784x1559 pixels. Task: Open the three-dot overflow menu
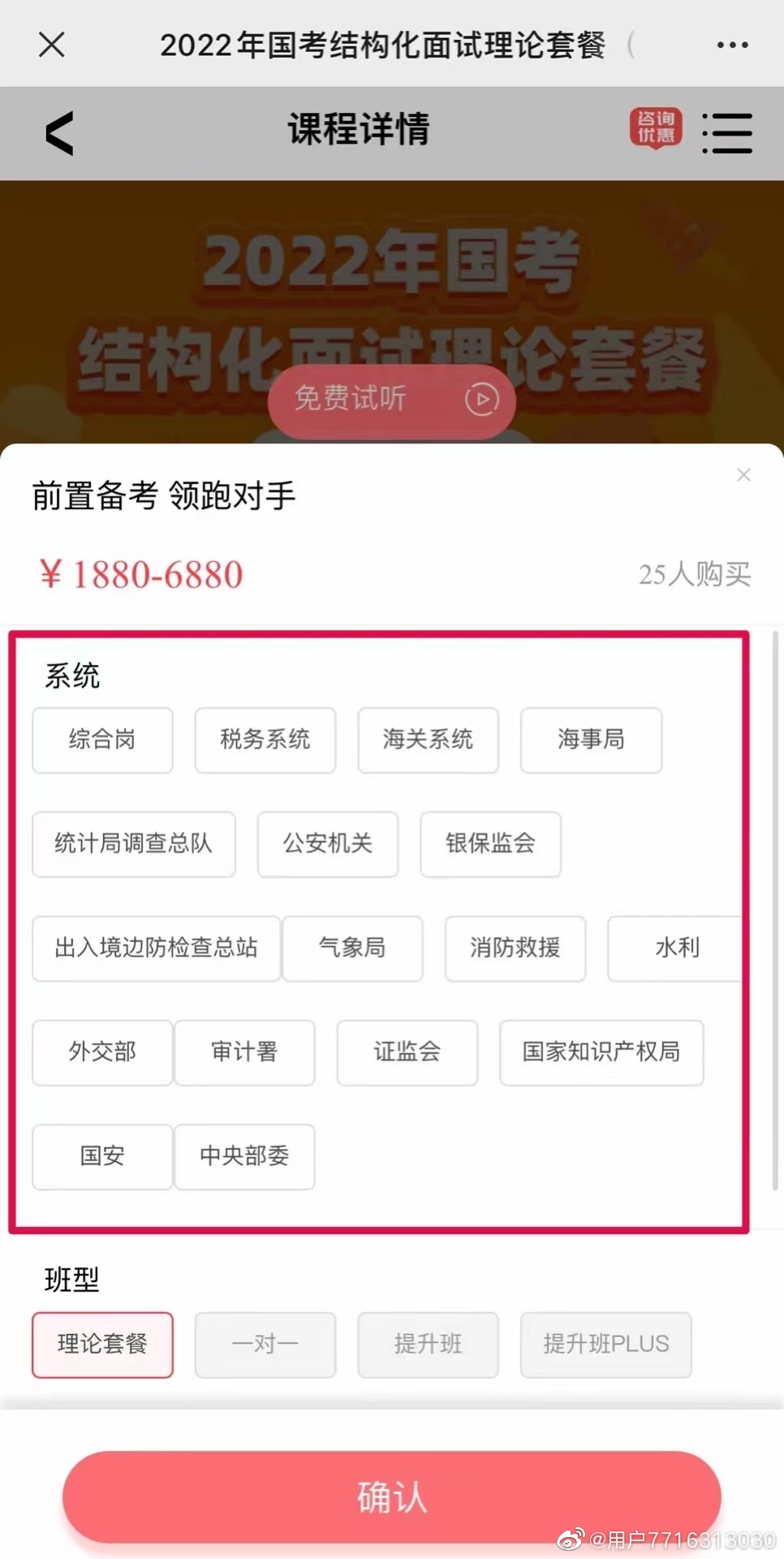[x=732, y=45]
